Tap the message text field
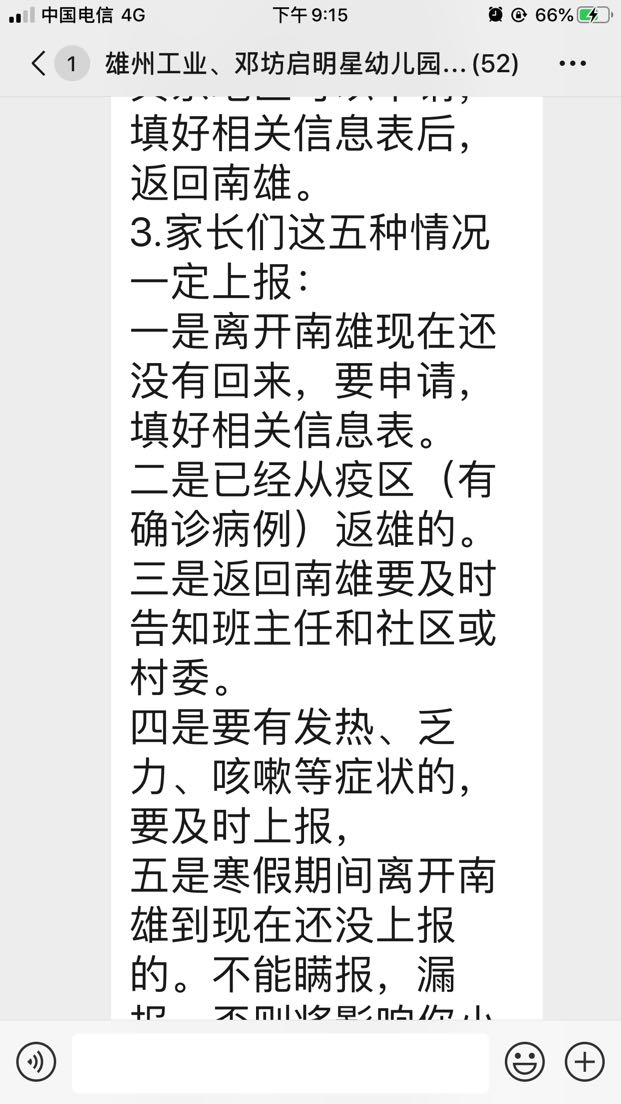The height and width of the screenshot is (1104, 621). (280, 1062)
